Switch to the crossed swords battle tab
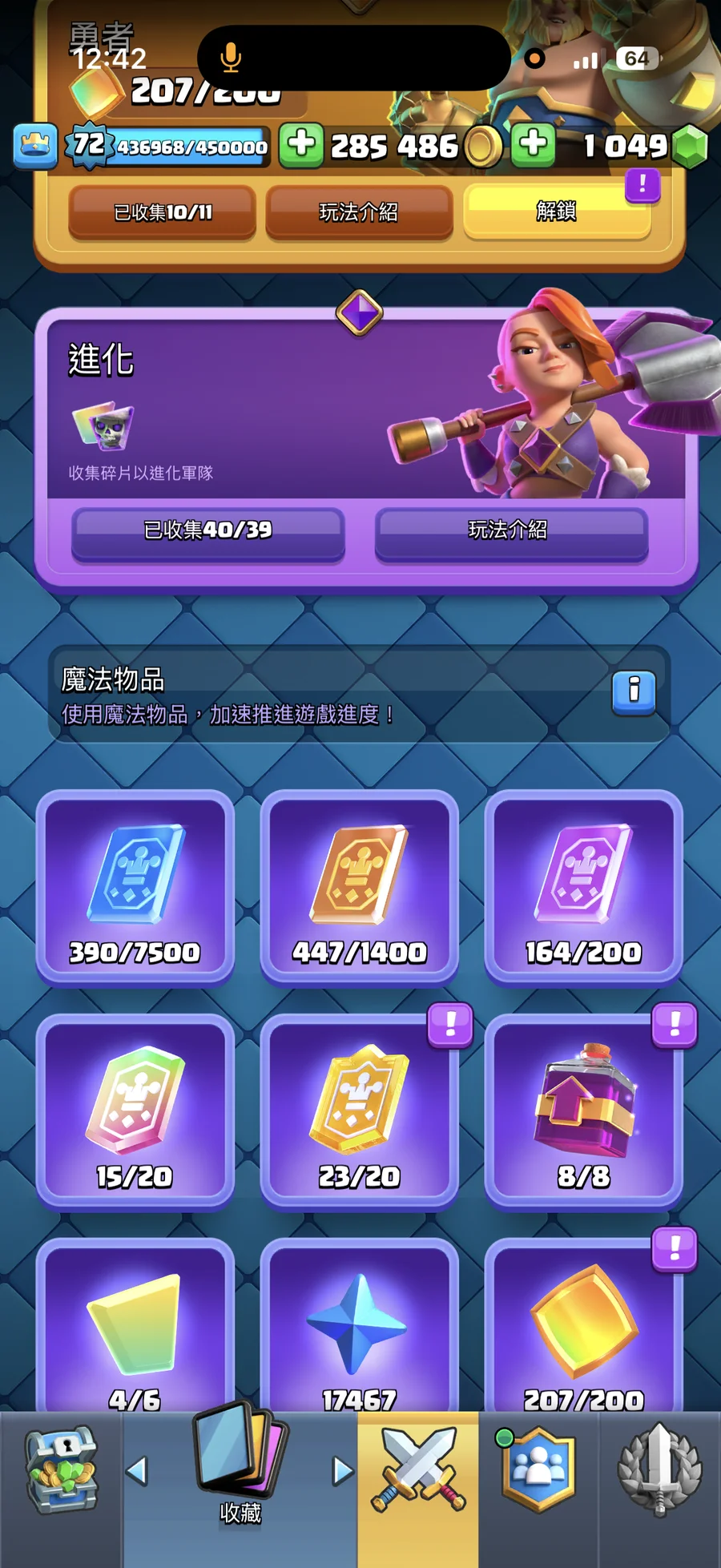Image resolution: width=721 pixels, height=1568 pixels. [x=418, y=1471]
